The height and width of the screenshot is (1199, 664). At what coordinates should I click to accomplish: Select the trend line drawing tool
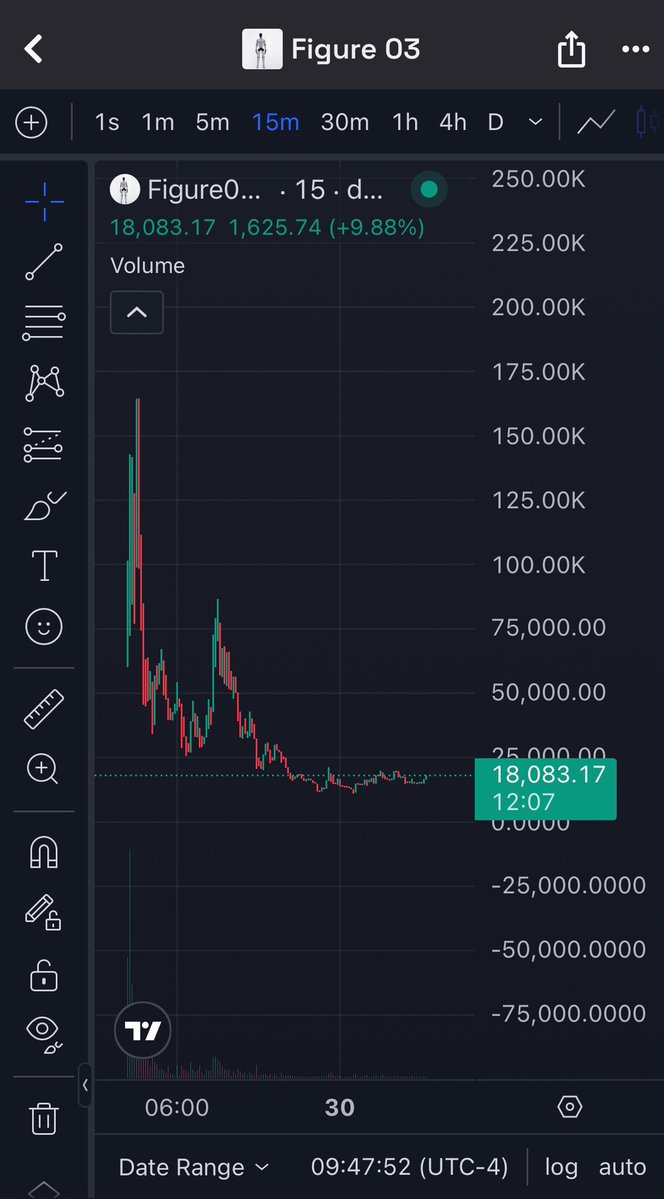pos(43,262)
